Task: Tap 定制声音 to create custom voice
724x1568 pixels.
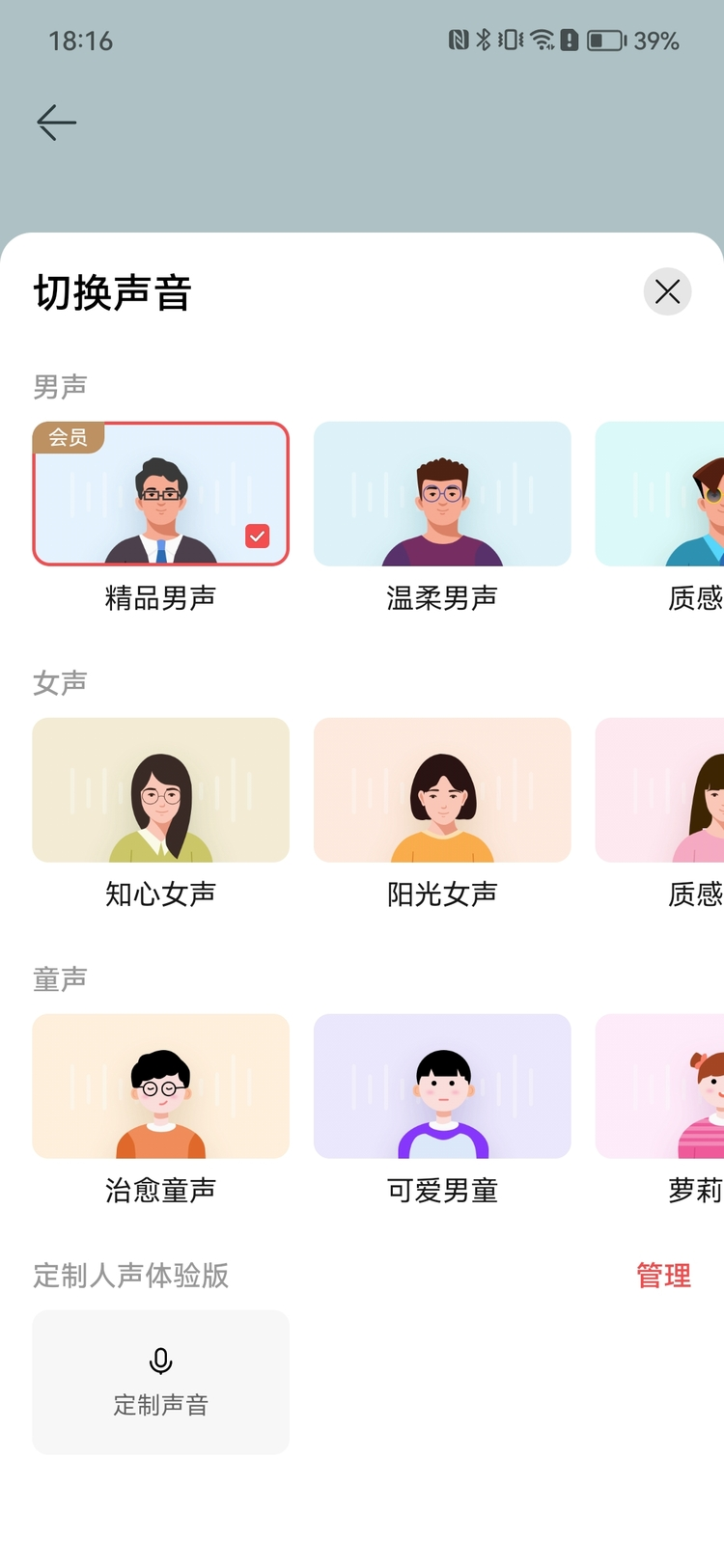Action: [160, 1382]
